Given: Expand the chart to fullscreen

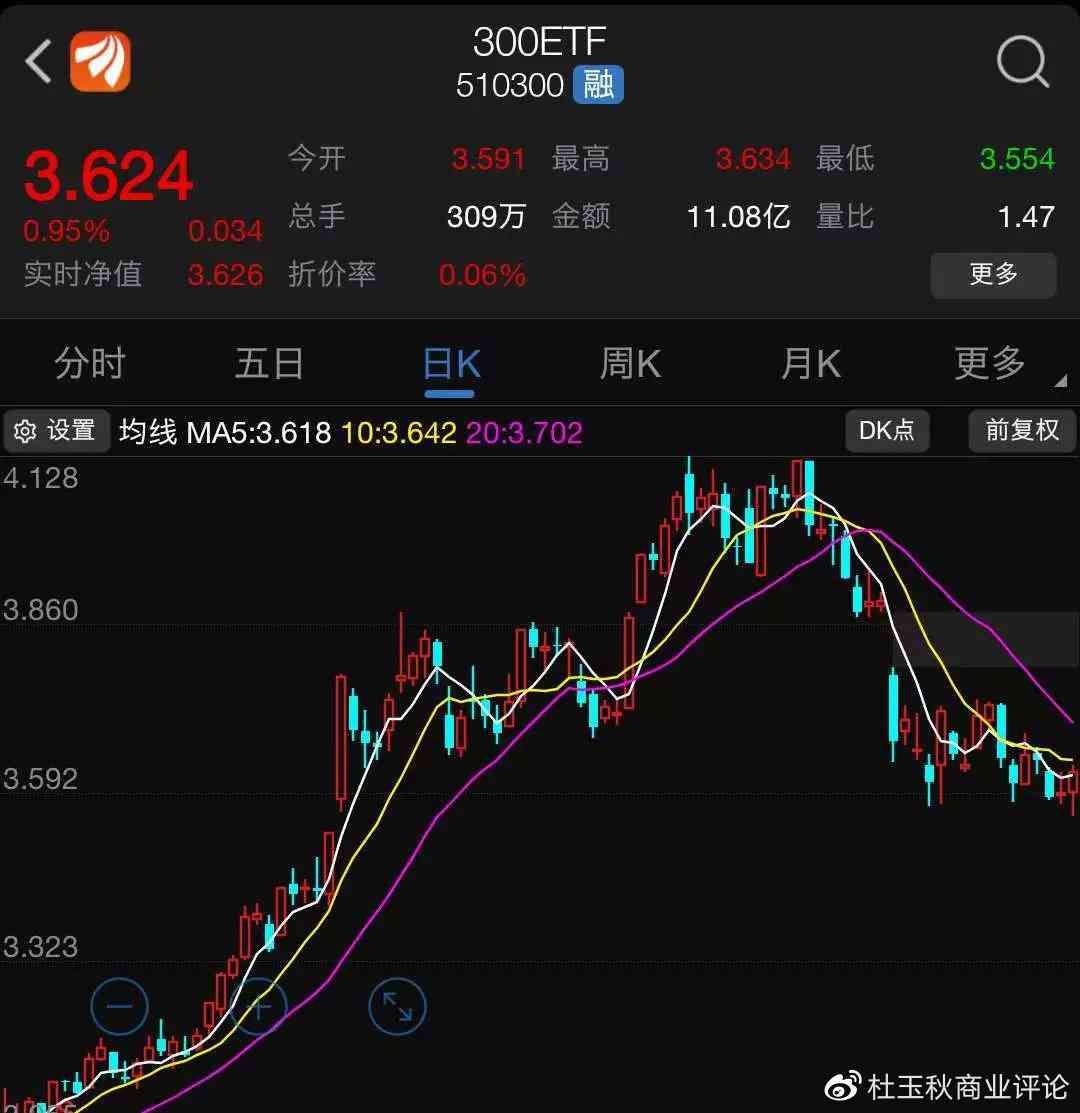Looking at the screenshot, I should 397,1005.
